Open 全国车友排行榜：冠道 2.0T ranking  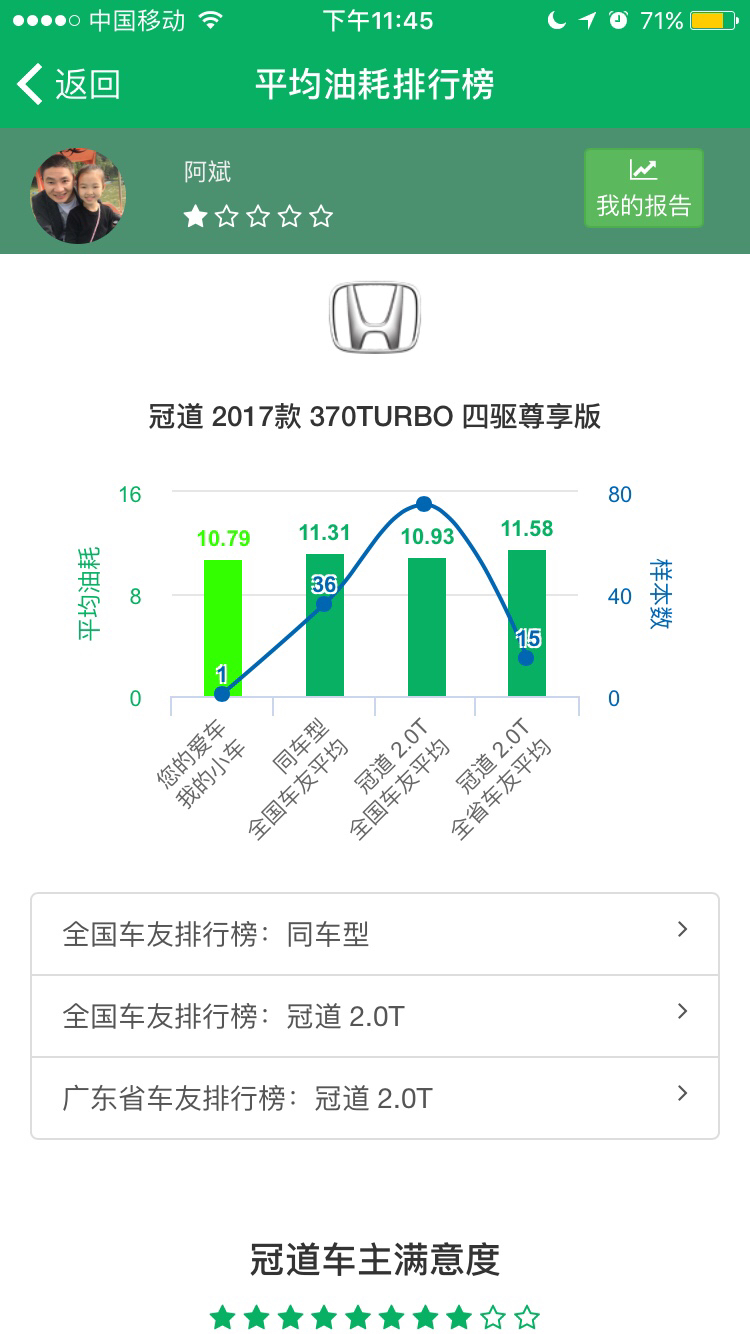click(x=375, y=1016)
